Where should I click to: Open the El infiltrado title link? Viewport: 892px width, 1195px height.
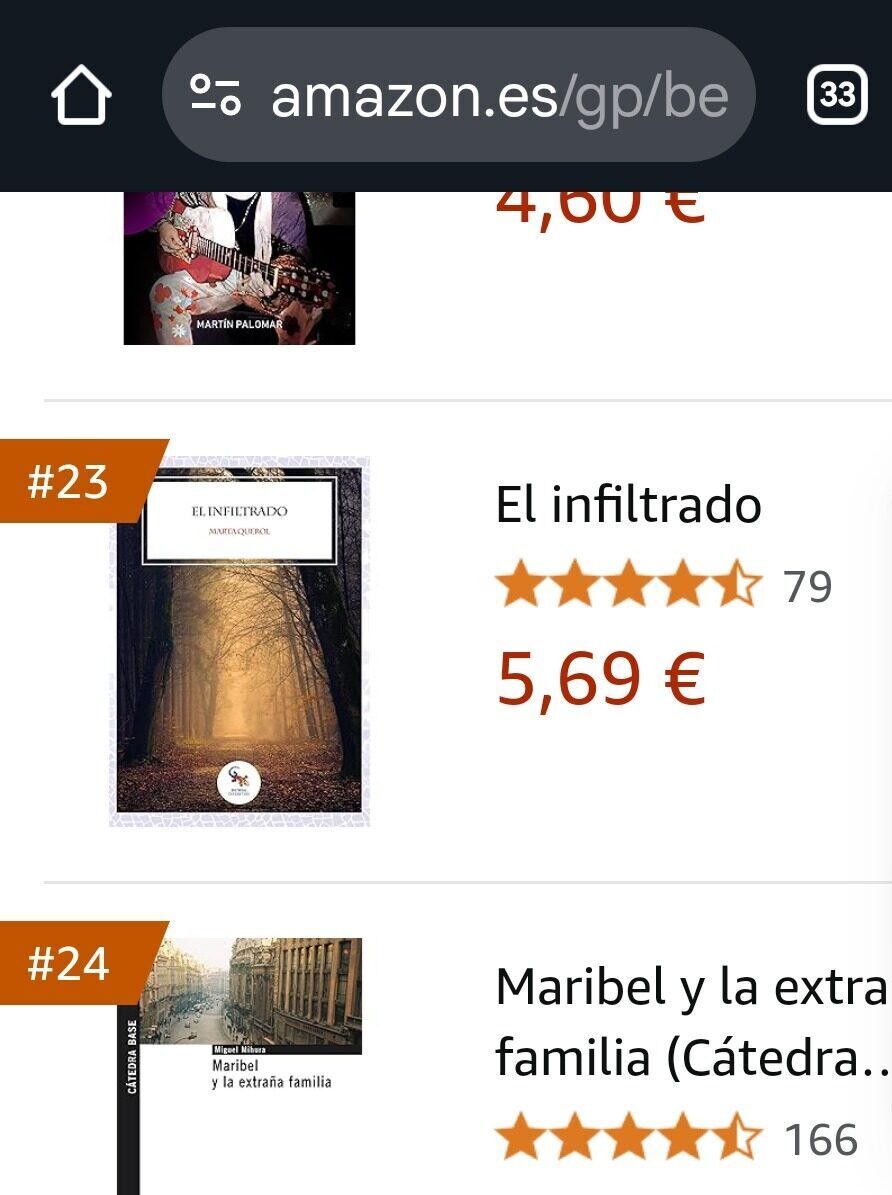(628, 505)
